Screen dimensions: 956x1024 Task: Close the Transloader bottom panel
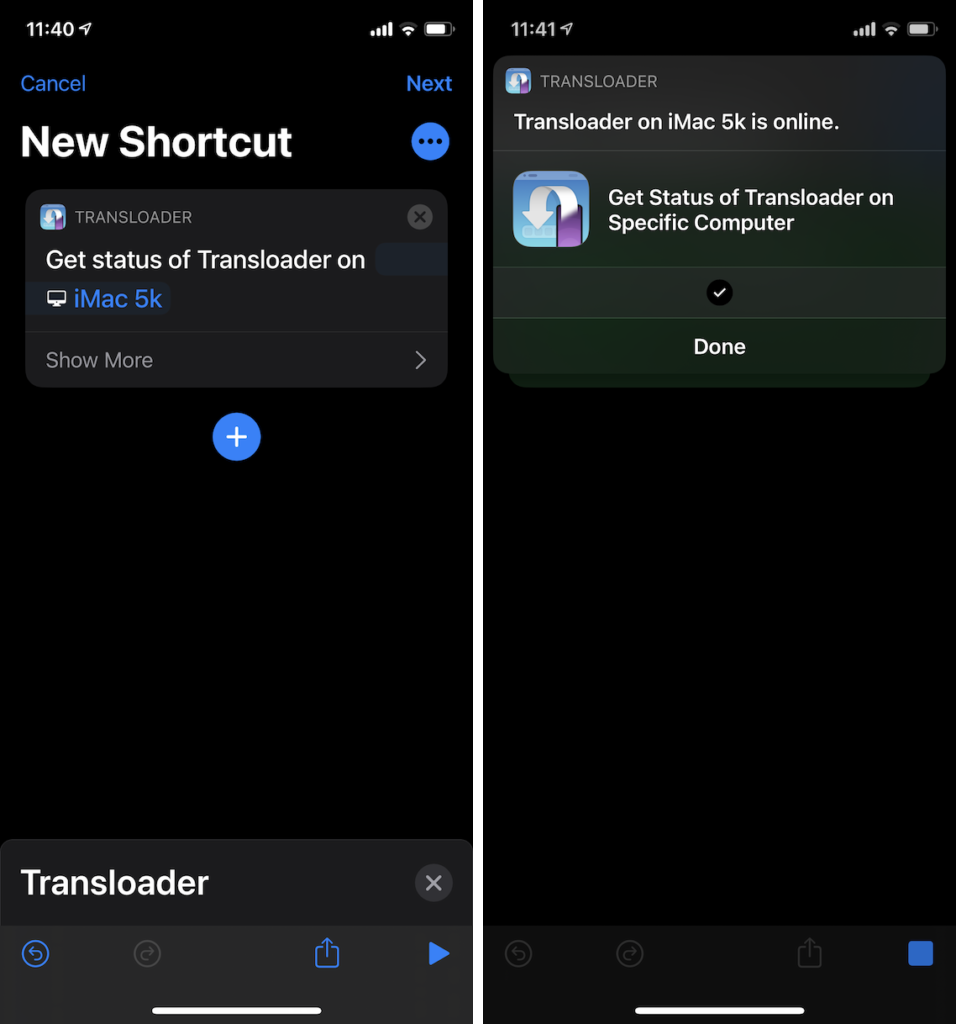click(433, 883)
